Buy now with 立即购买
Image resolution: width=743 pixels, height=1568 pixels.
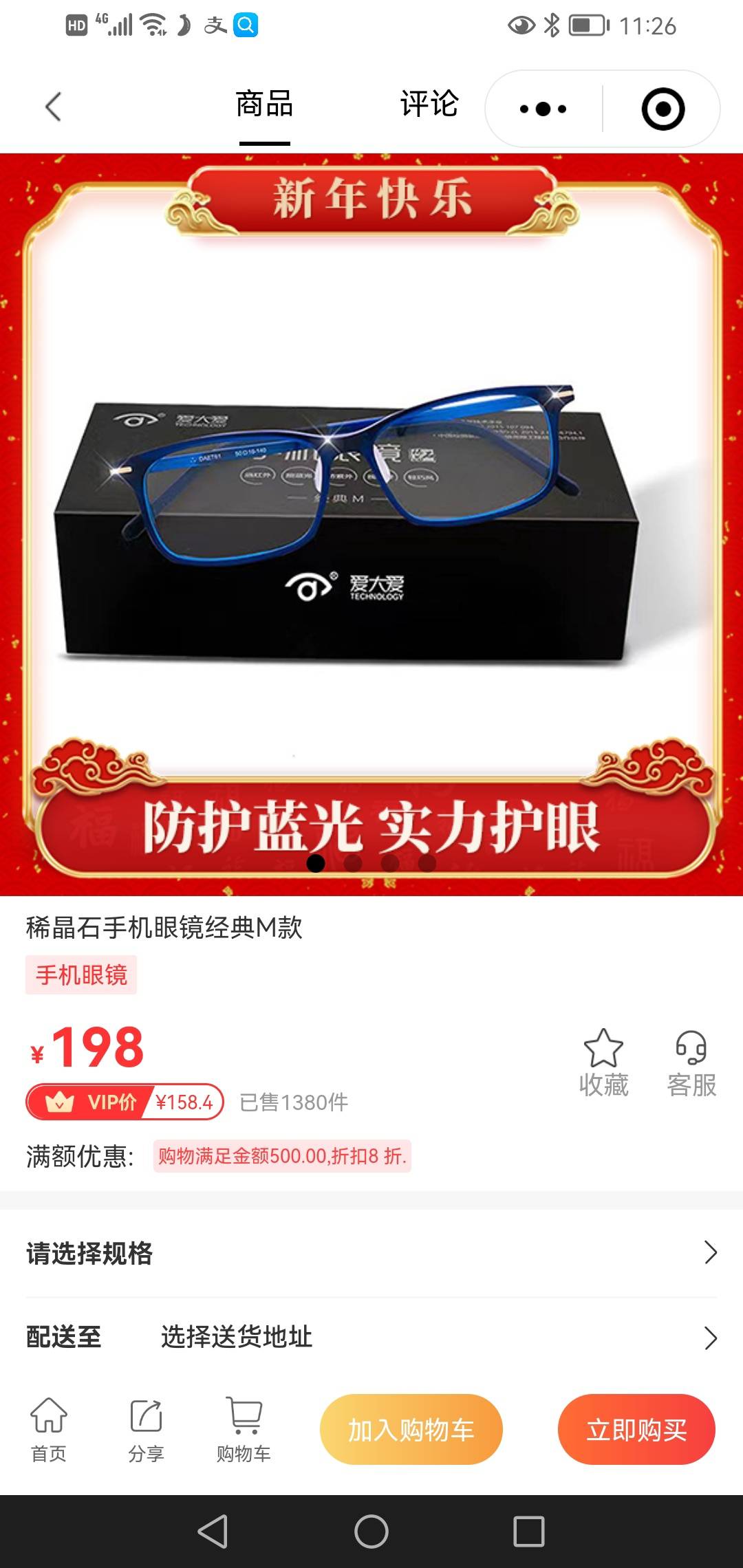pos(636,1430)
